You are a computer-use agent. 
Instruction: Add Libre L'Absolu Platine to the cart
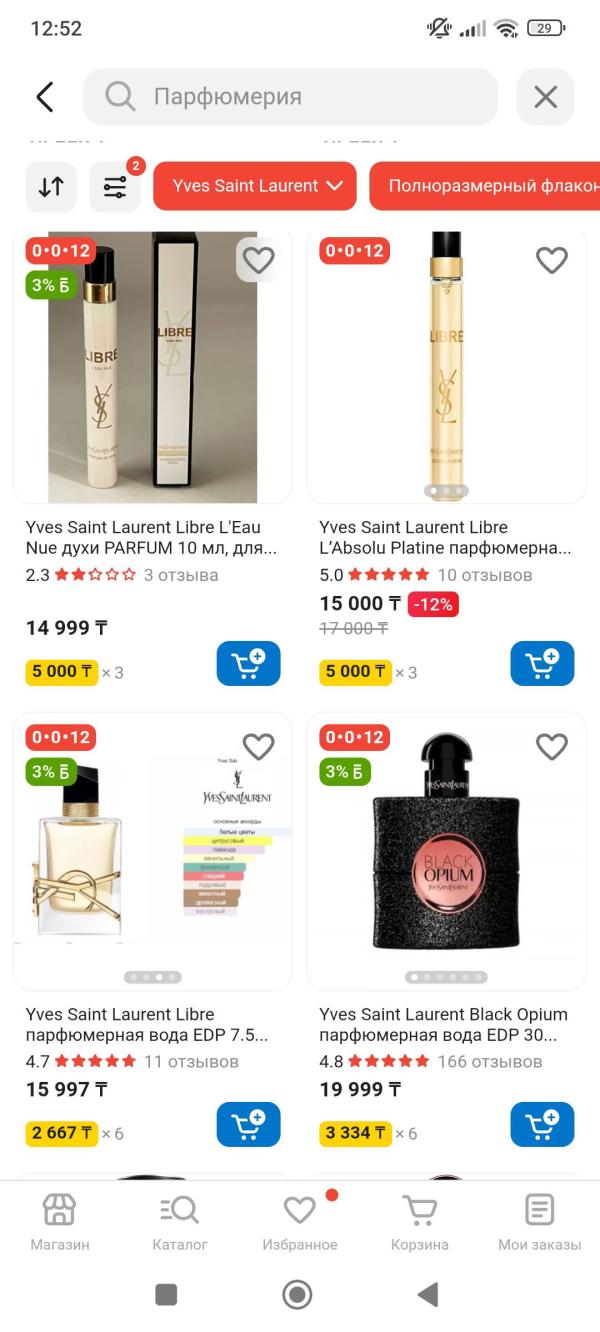point(542,663)
